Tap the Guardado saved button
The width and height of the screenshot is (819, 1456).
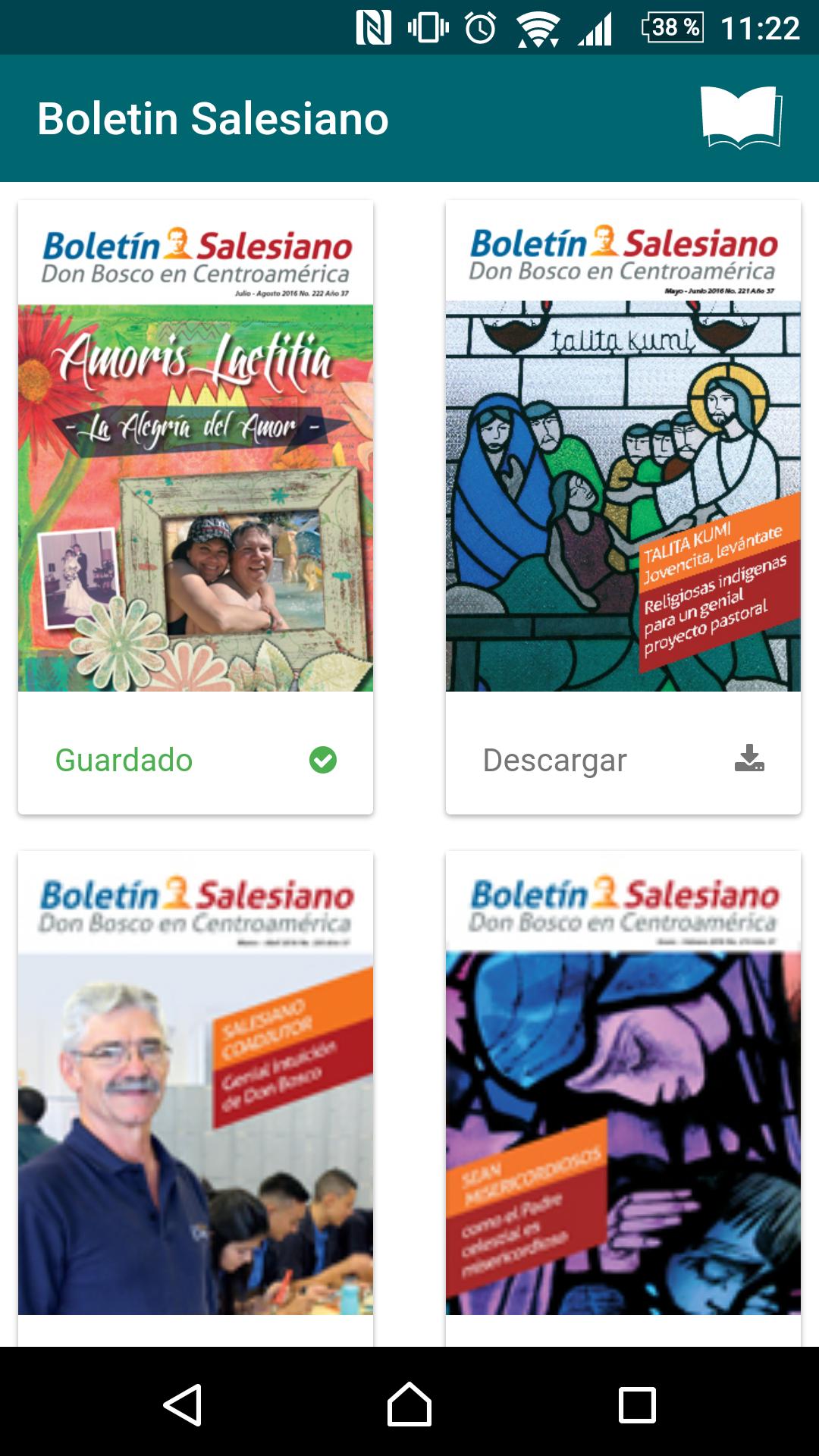pos(196,760)
